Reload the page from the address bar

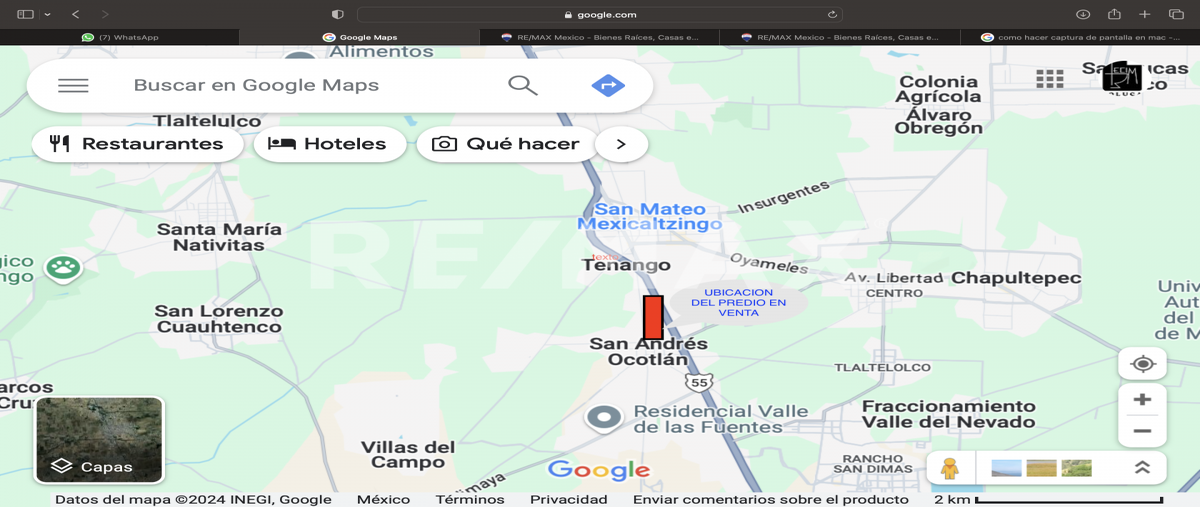tap(832, 14)
